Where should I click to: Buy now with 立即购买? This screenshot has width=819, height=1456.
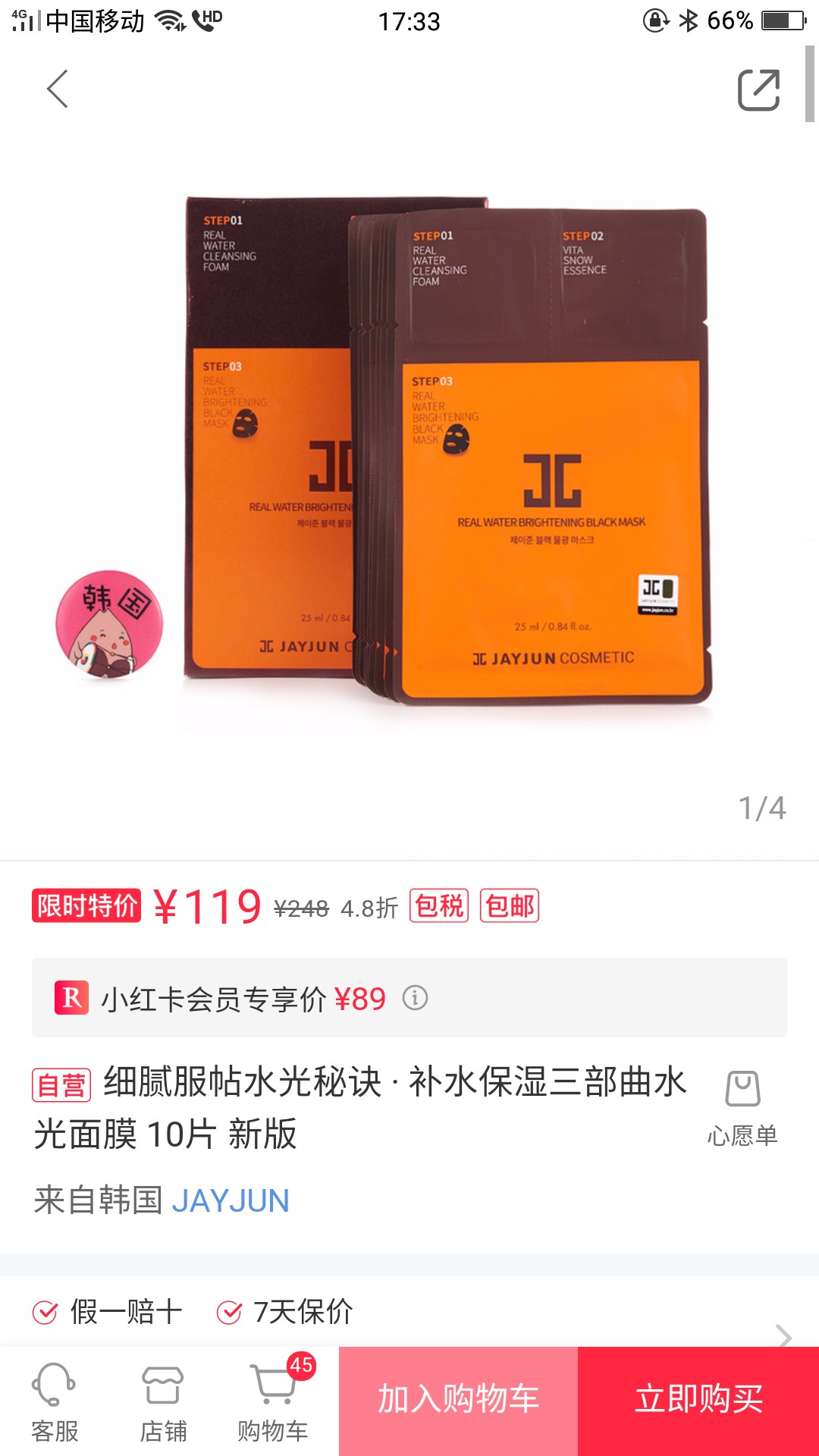point(698,1401)
